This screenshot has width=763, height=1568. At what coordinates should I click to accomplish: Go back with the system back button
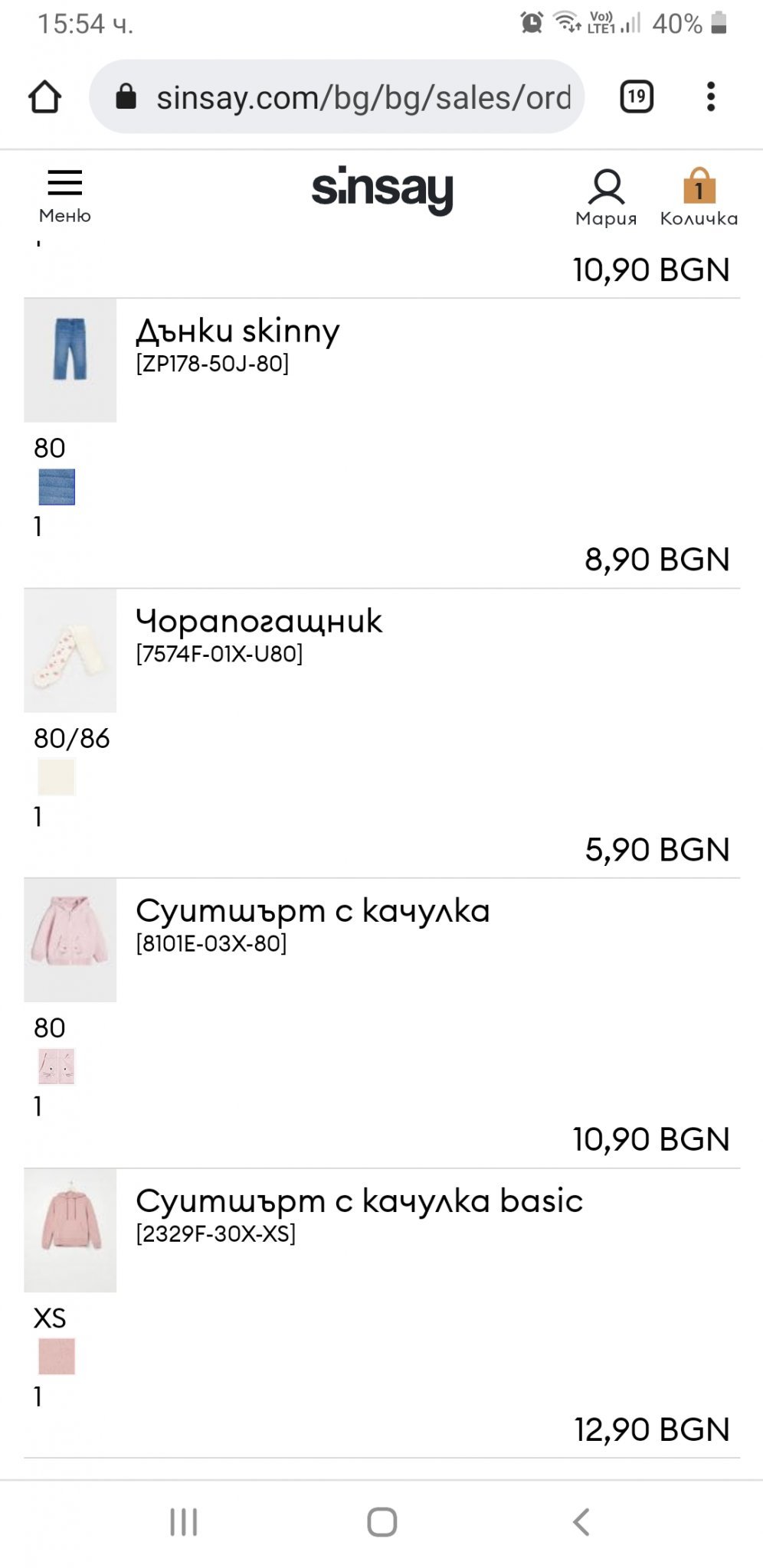pyautogui.click(x=581, y=1522)
